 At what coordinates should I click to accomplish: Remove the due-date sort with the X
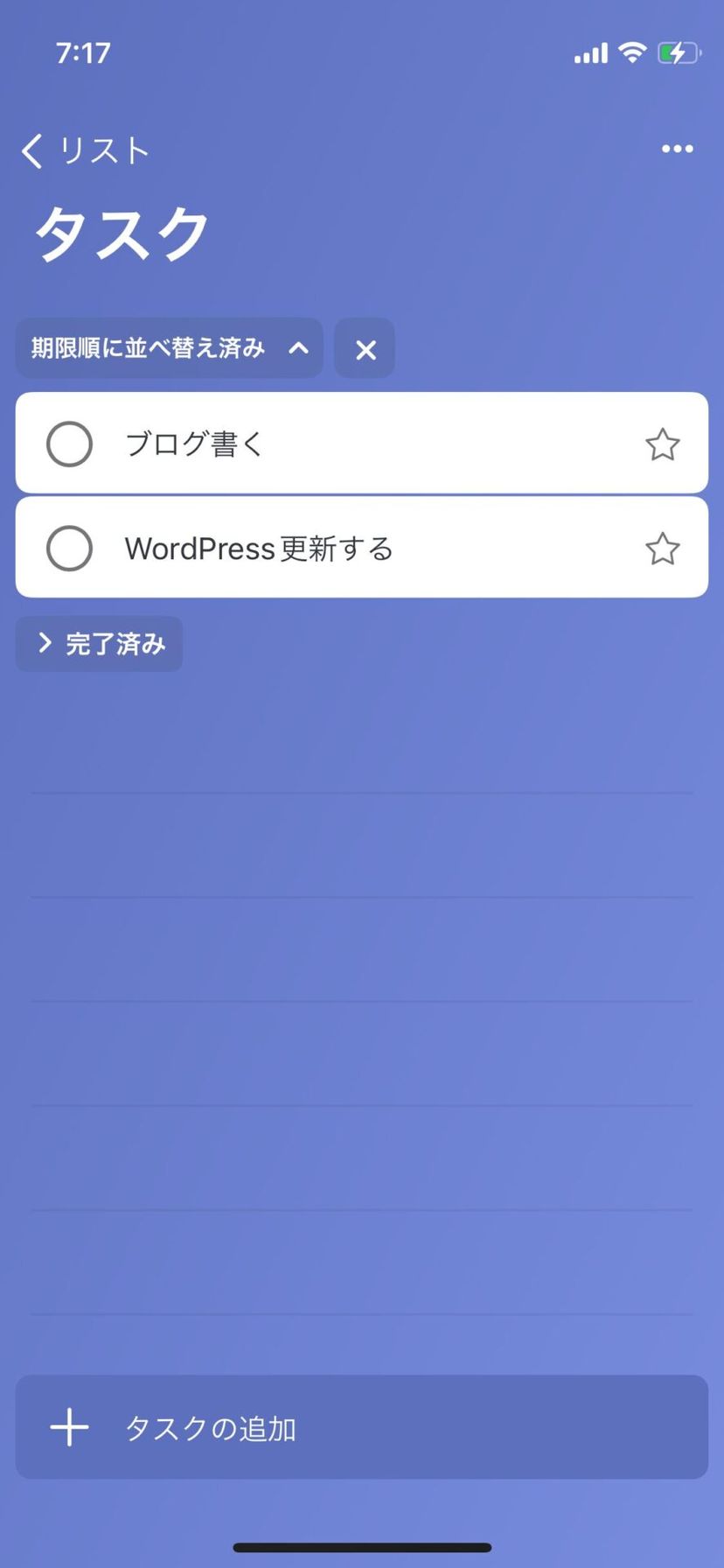tap(365, 350)
